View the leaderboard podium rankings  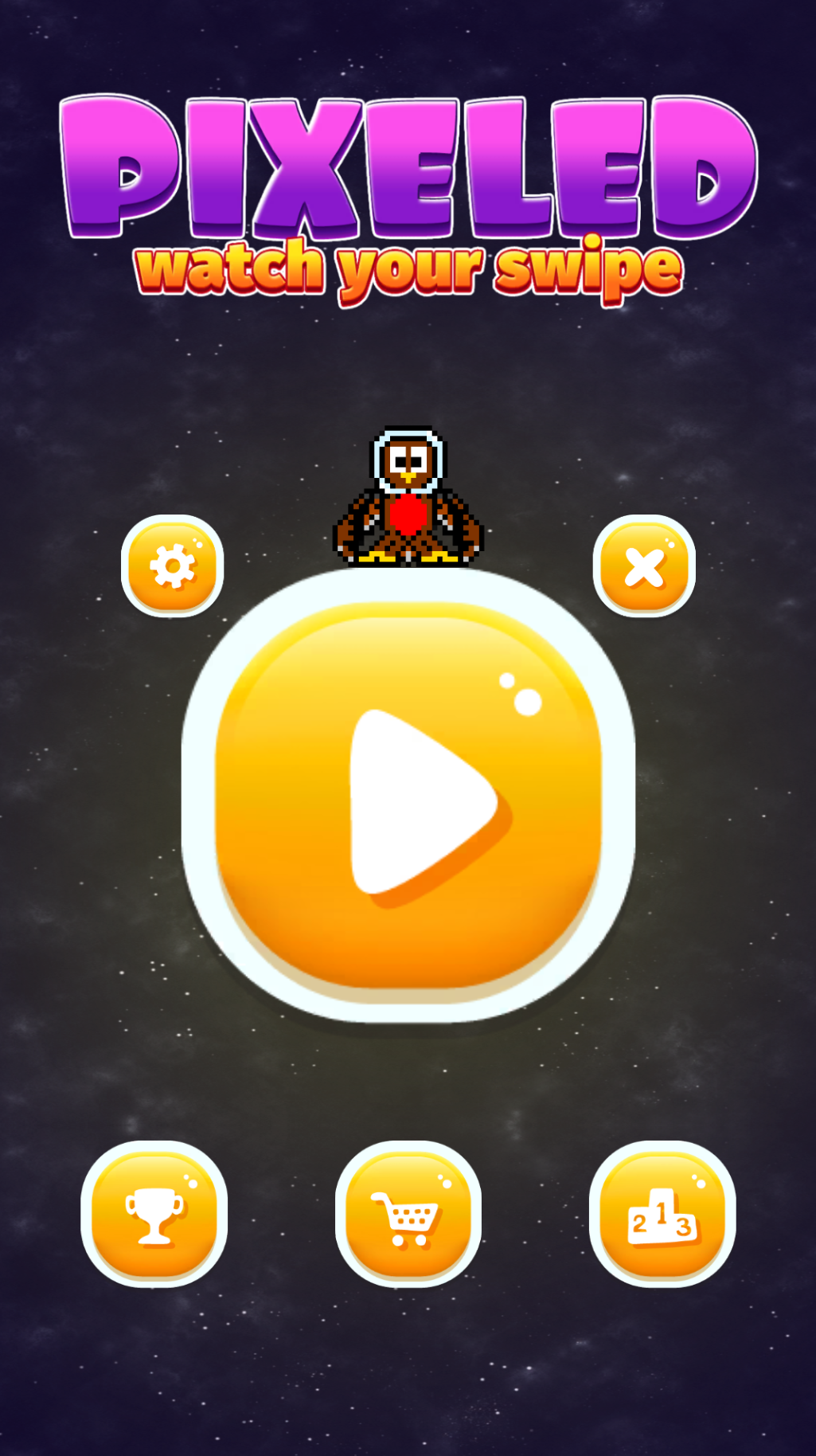click(x=662, y=1214)
